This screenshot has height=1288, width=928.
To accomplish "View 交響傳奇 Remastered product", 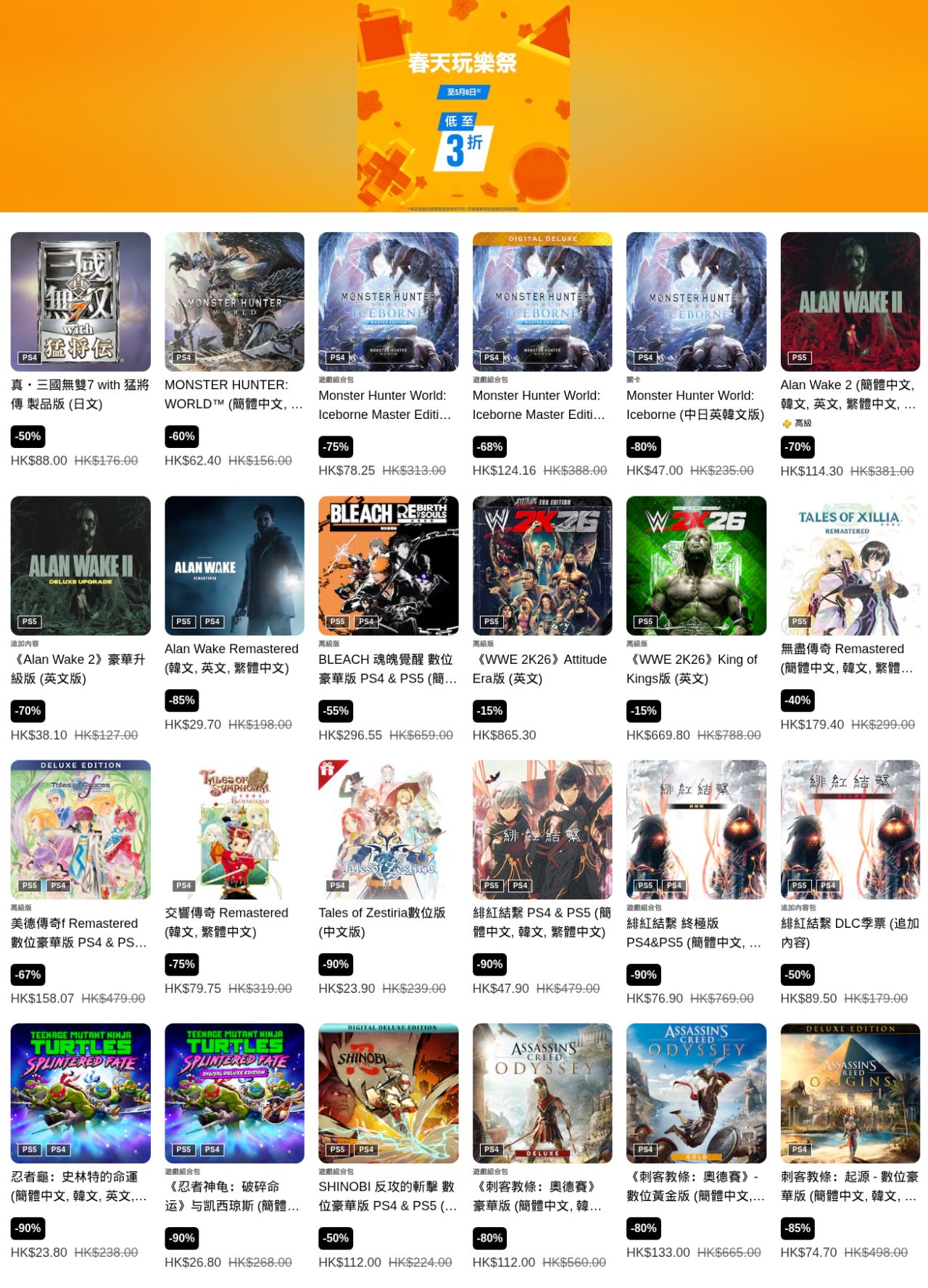I will [x=234, y=829].
